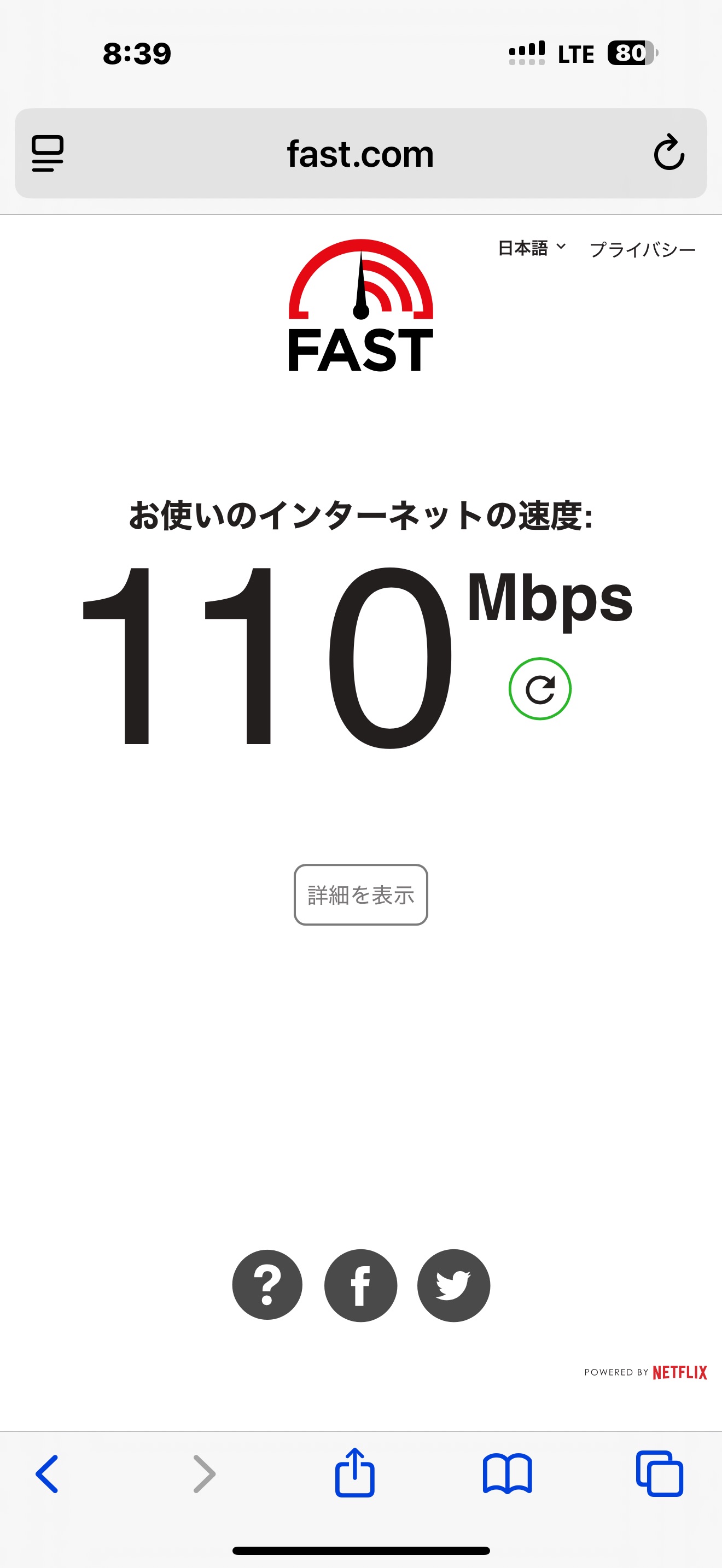Share the result on Facebook
The height and width of the screenshot is (1568, 722).
(360, 1285)
